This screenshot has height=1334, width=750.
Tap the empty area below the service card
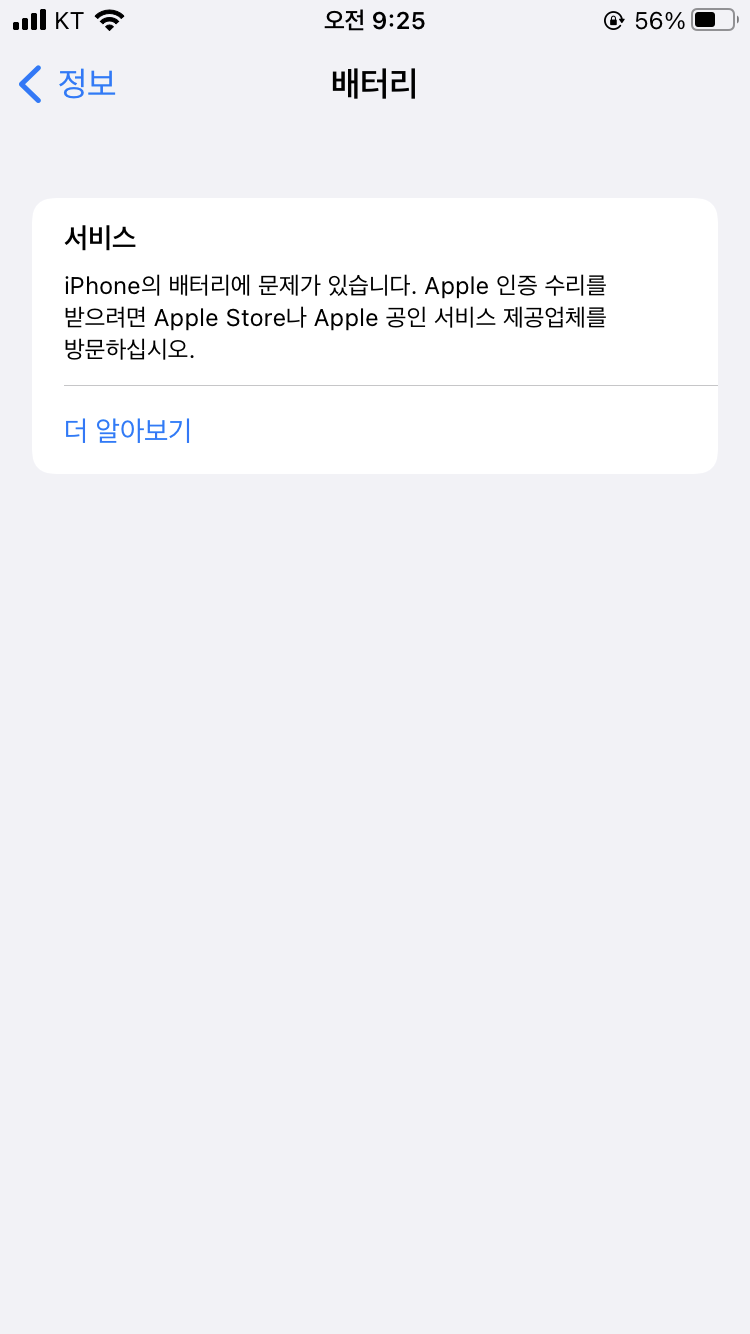[x=375, y=700]
